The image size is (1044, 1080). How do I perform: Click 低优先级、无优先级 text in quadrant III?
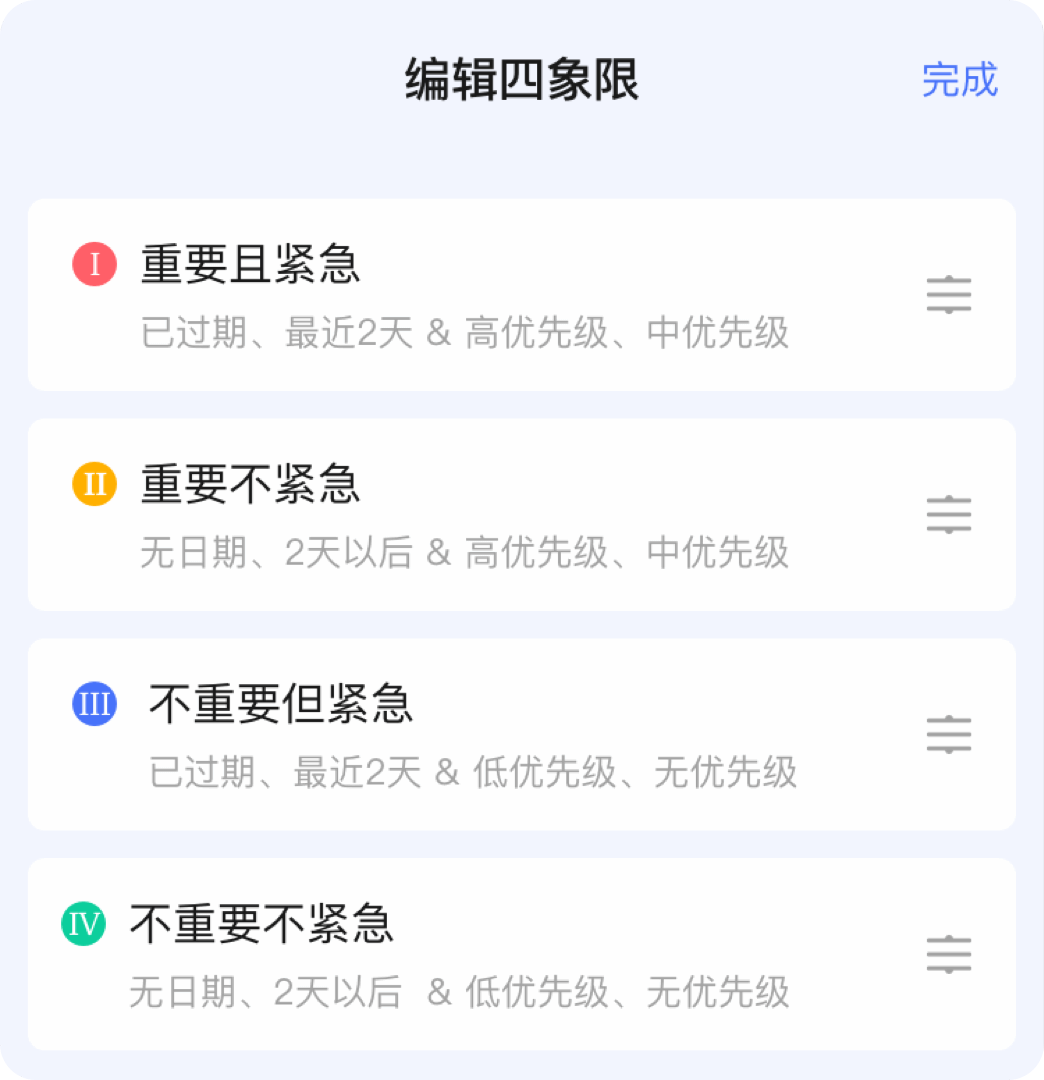(x=640, y=774)
